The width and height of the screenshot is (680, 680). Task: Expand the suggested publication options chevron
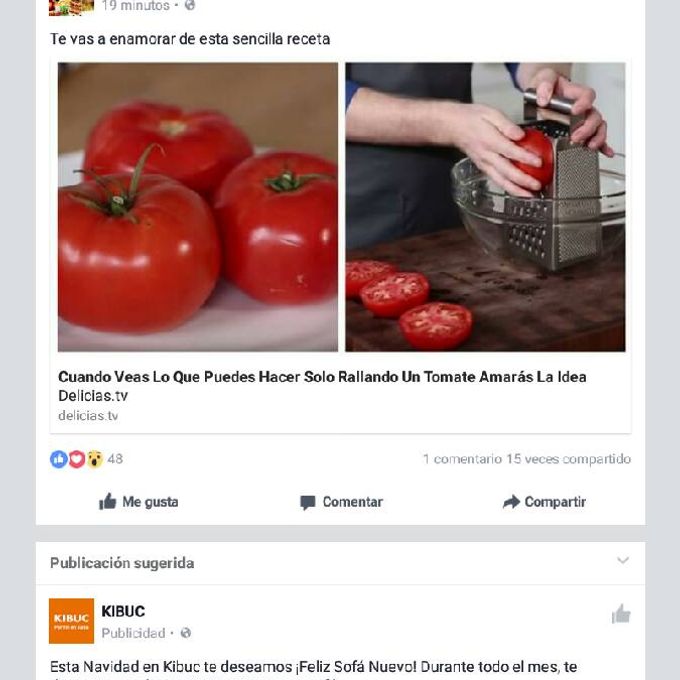click(x=623, y=561)
